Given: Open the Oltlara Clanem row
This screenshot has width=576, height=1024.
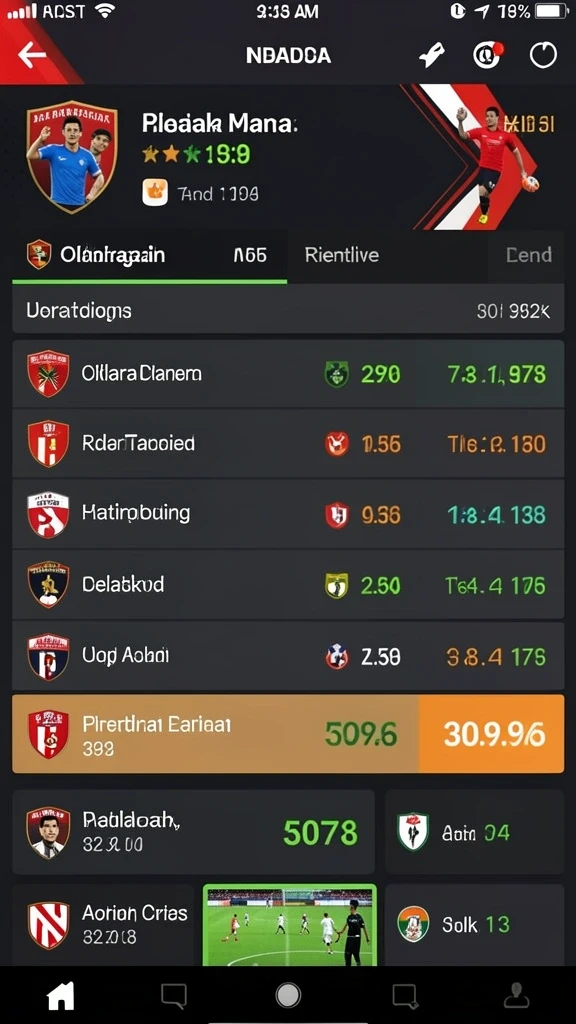Looking at the screenshot, I should [288, 374].
